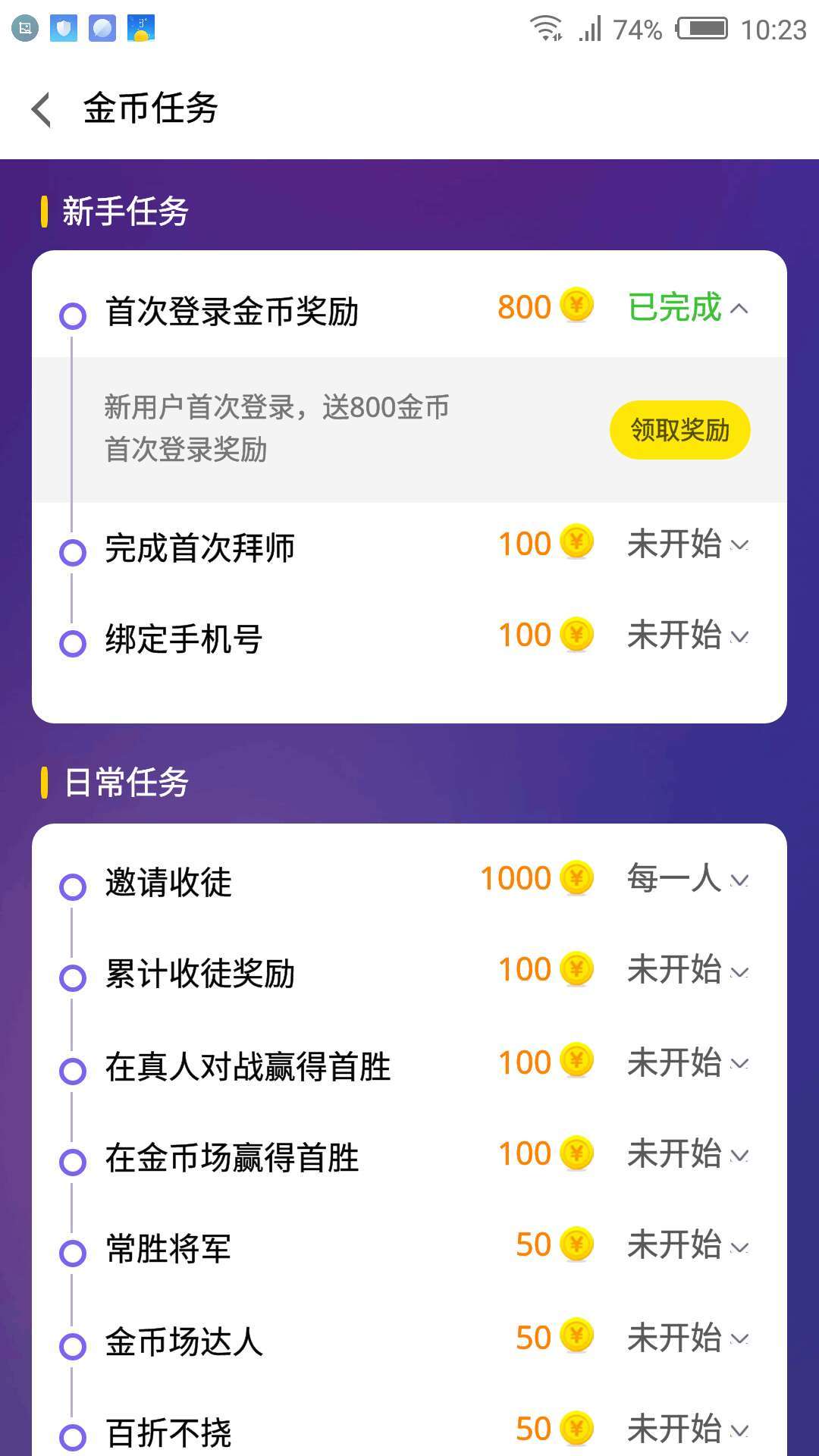This screenshot has height=1456, width=819.
Task: Tap the 领取奖励 button
Action: (x=679, y=430)
